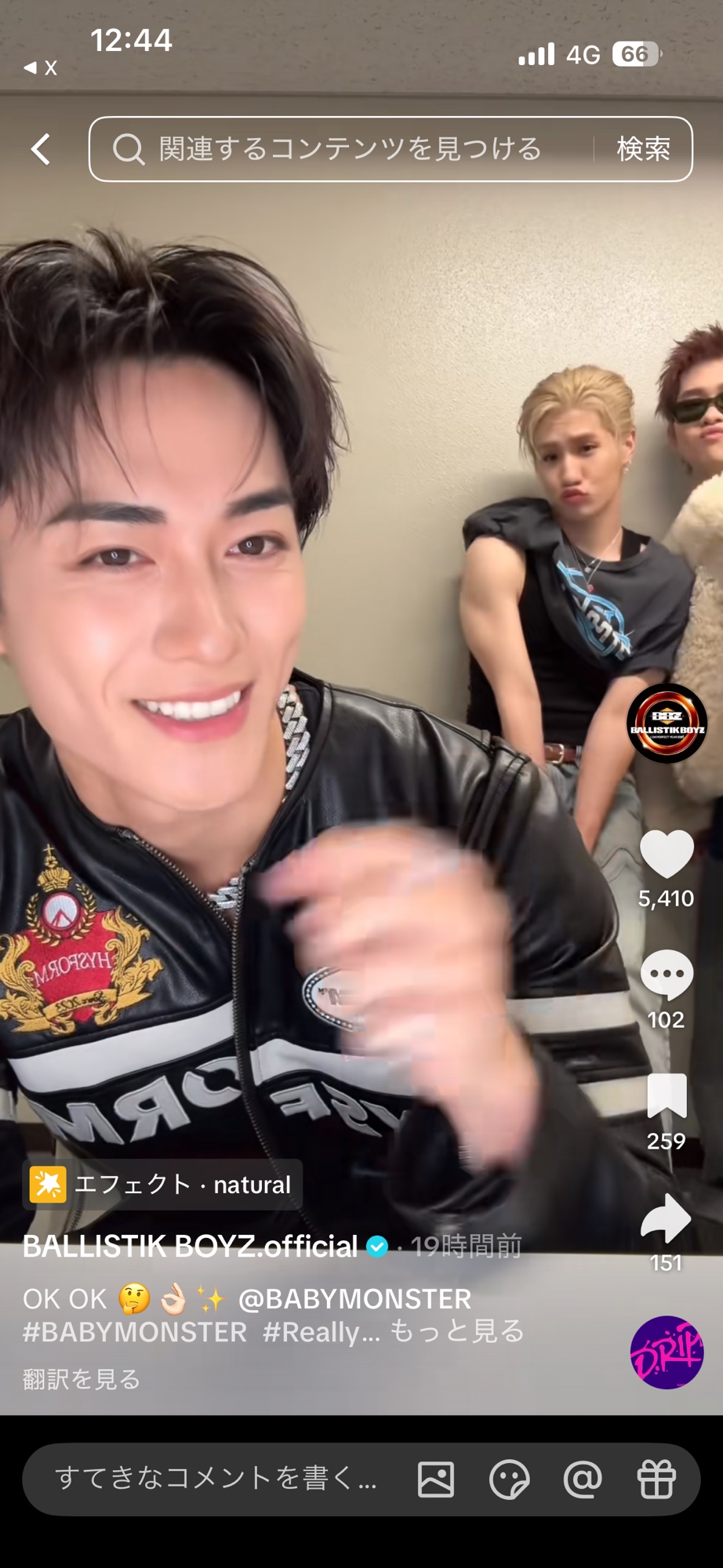The width and height of the screenshot is (723, 1568).
Task: Tap 翻訳を見る to view translation
Action: 82,1379
